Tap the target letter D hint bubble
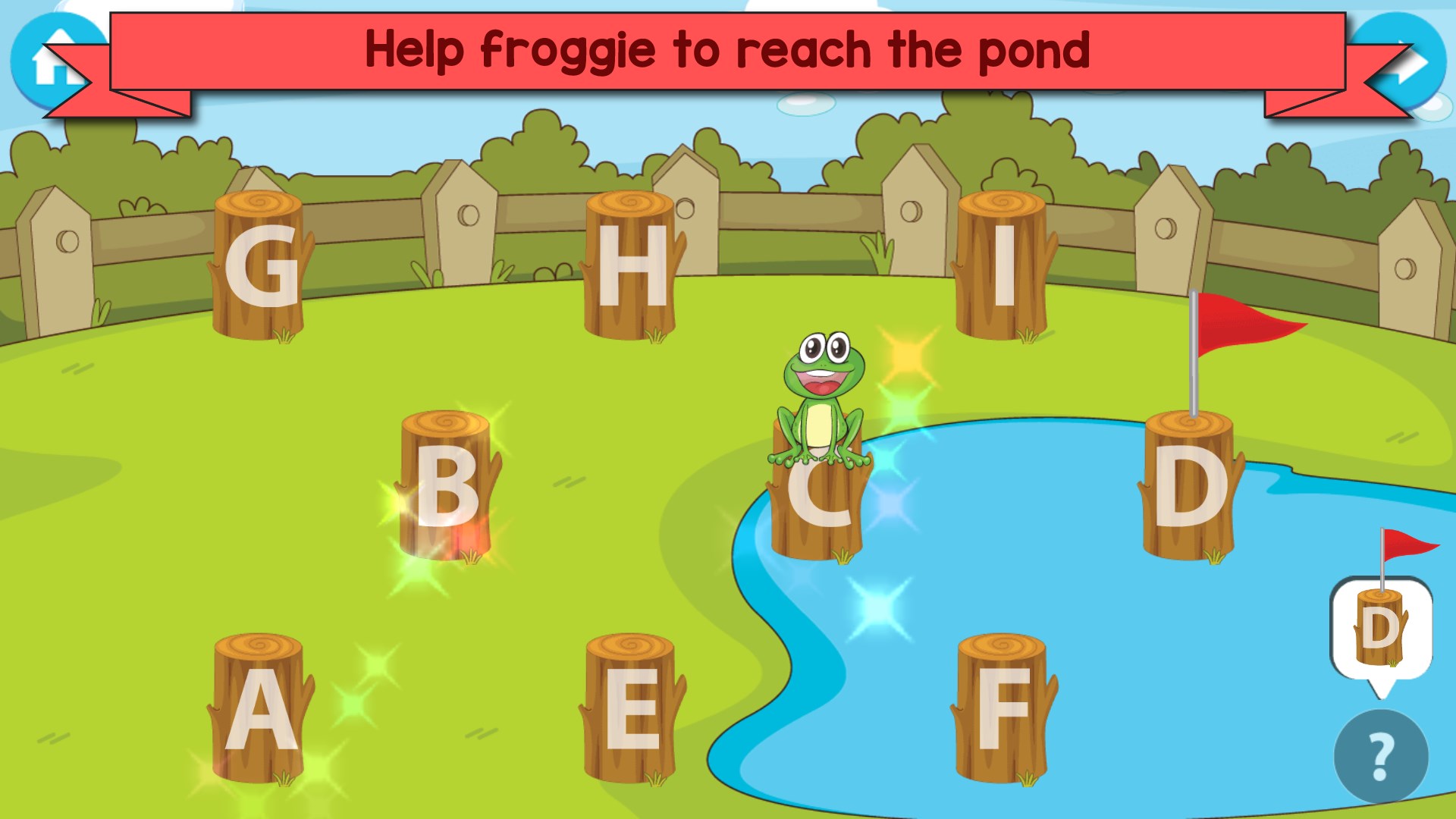Image resolution: width=1456 pixels, height=819 pixels. (1381, 628)
